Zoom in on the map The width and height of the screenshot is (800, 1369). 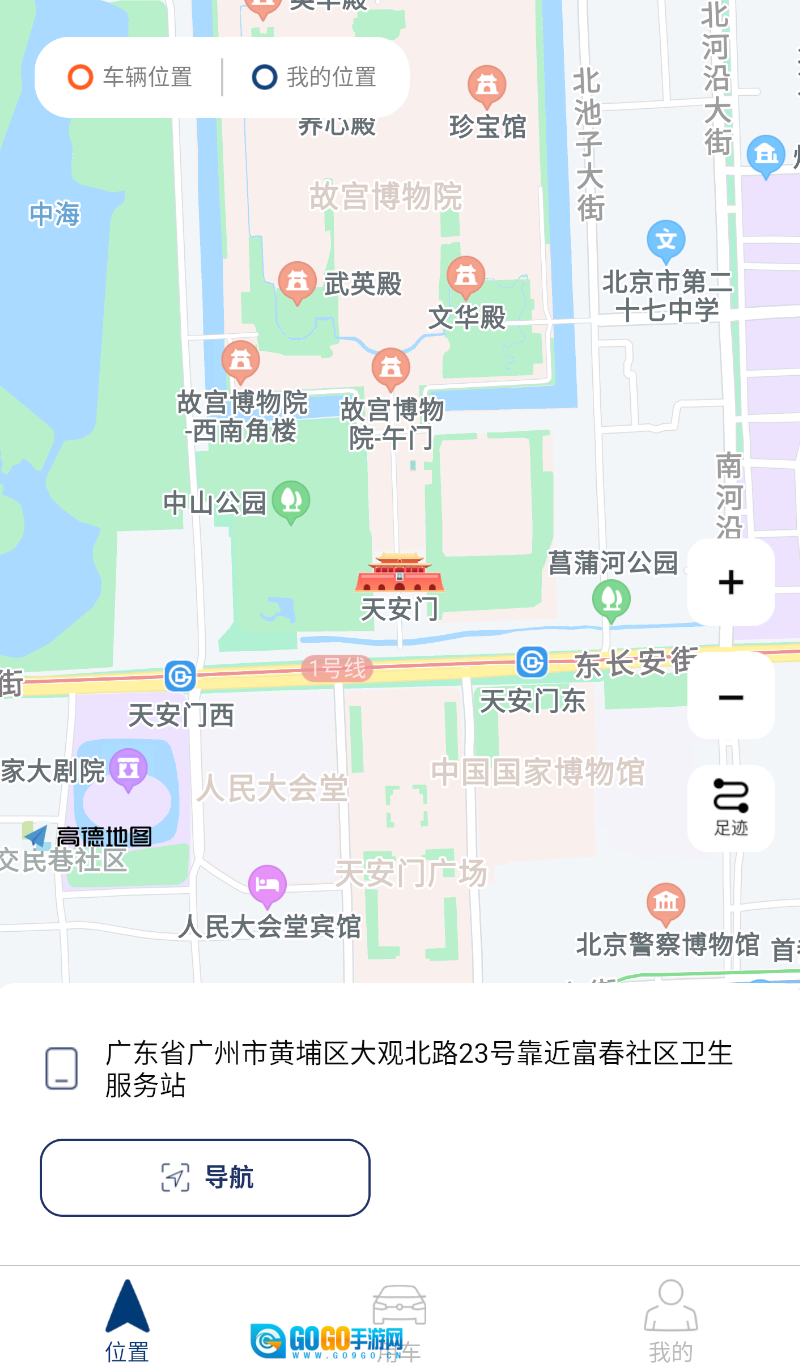pos(731,582)
